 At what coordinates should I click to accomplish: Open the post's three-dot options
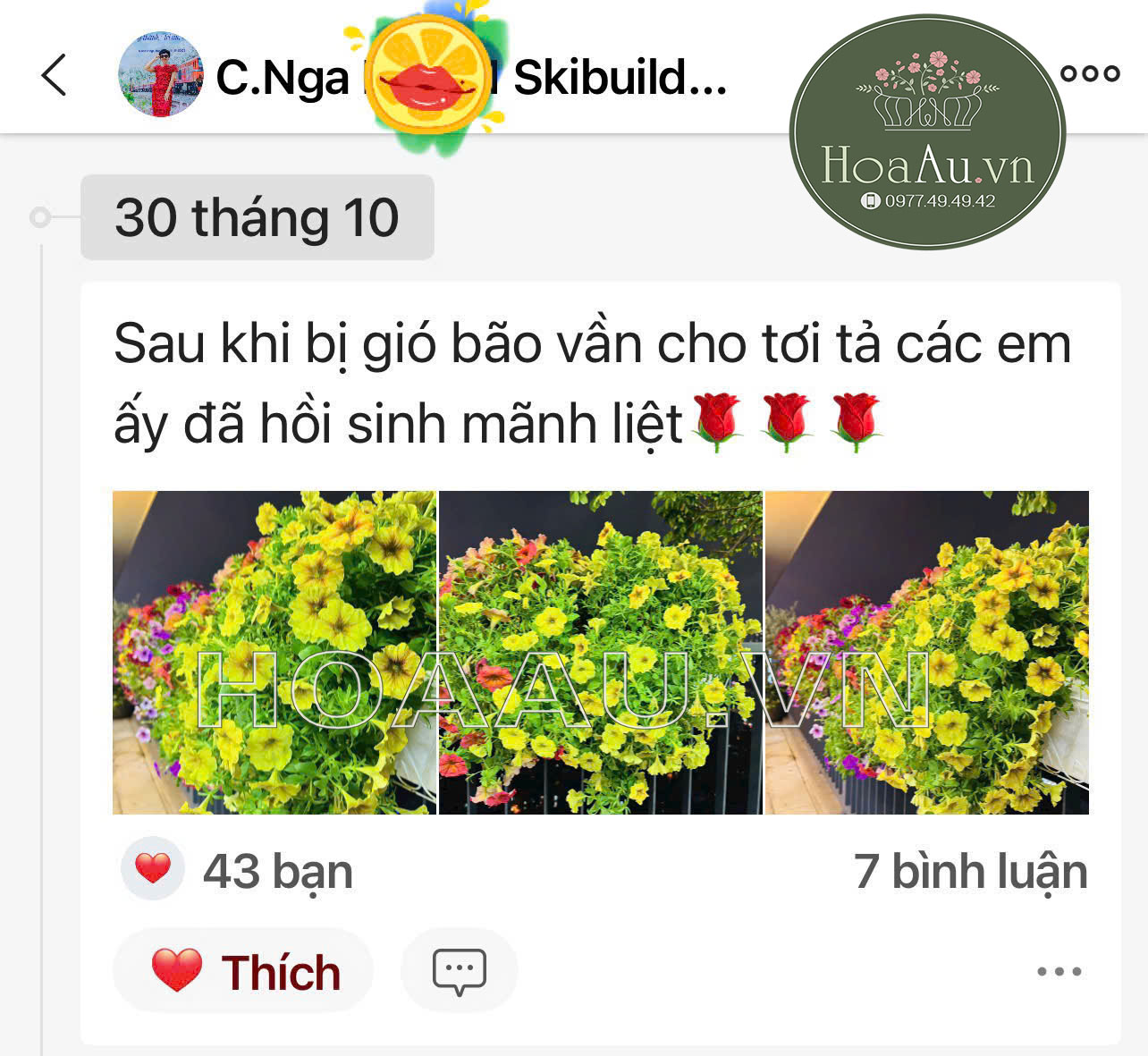[1059, 971]
